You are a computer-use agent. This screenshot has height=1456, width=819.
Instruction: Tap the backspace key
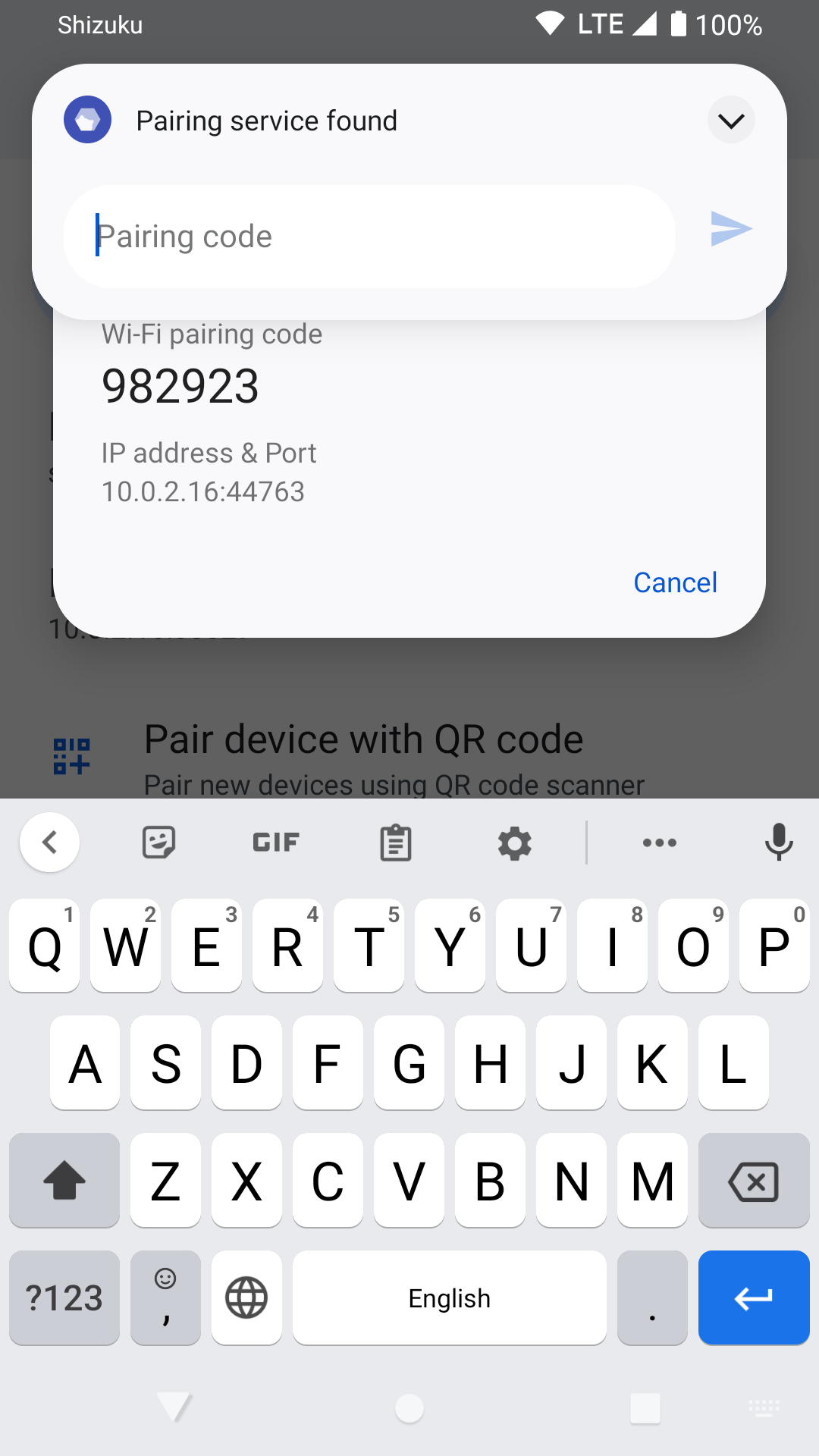coord(754,1181)
